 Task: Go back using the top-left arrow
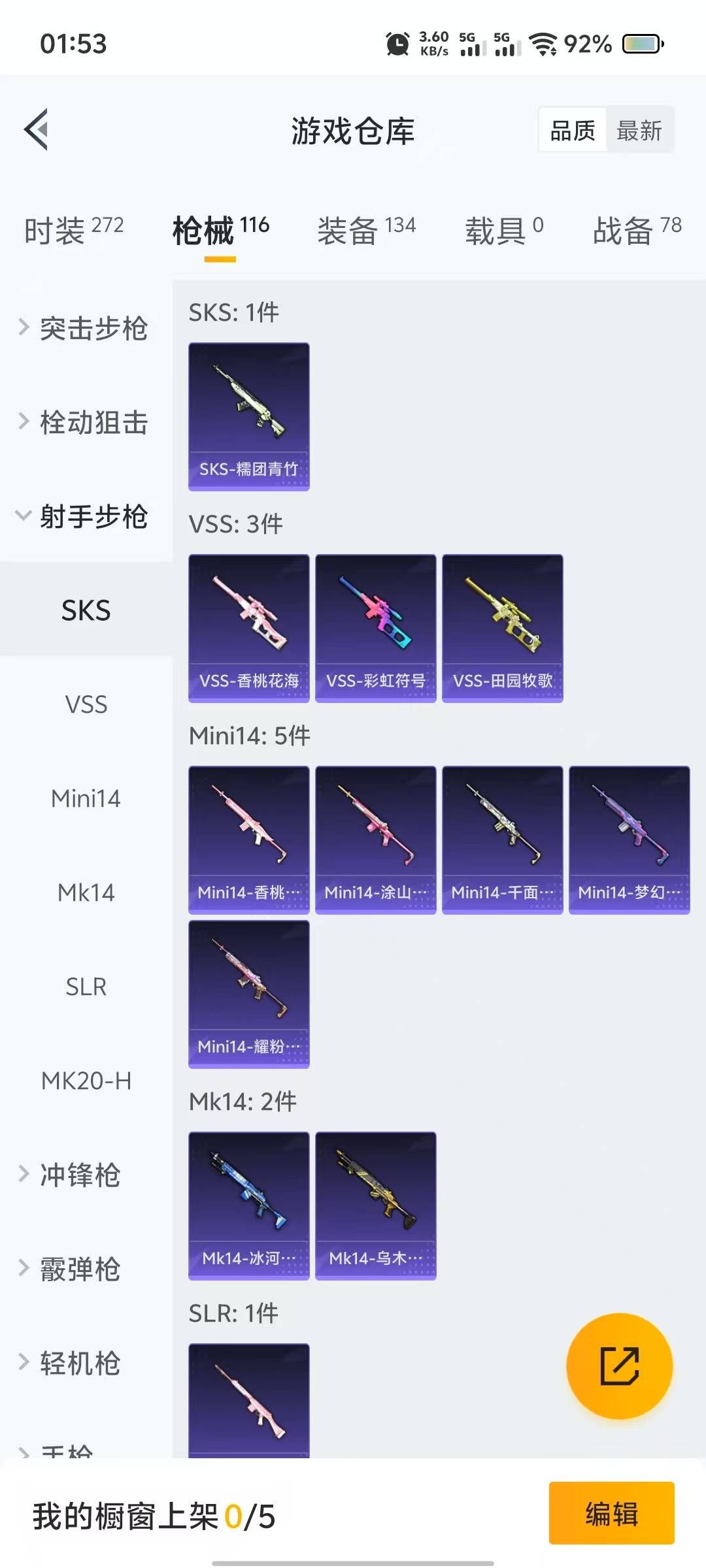37,129
